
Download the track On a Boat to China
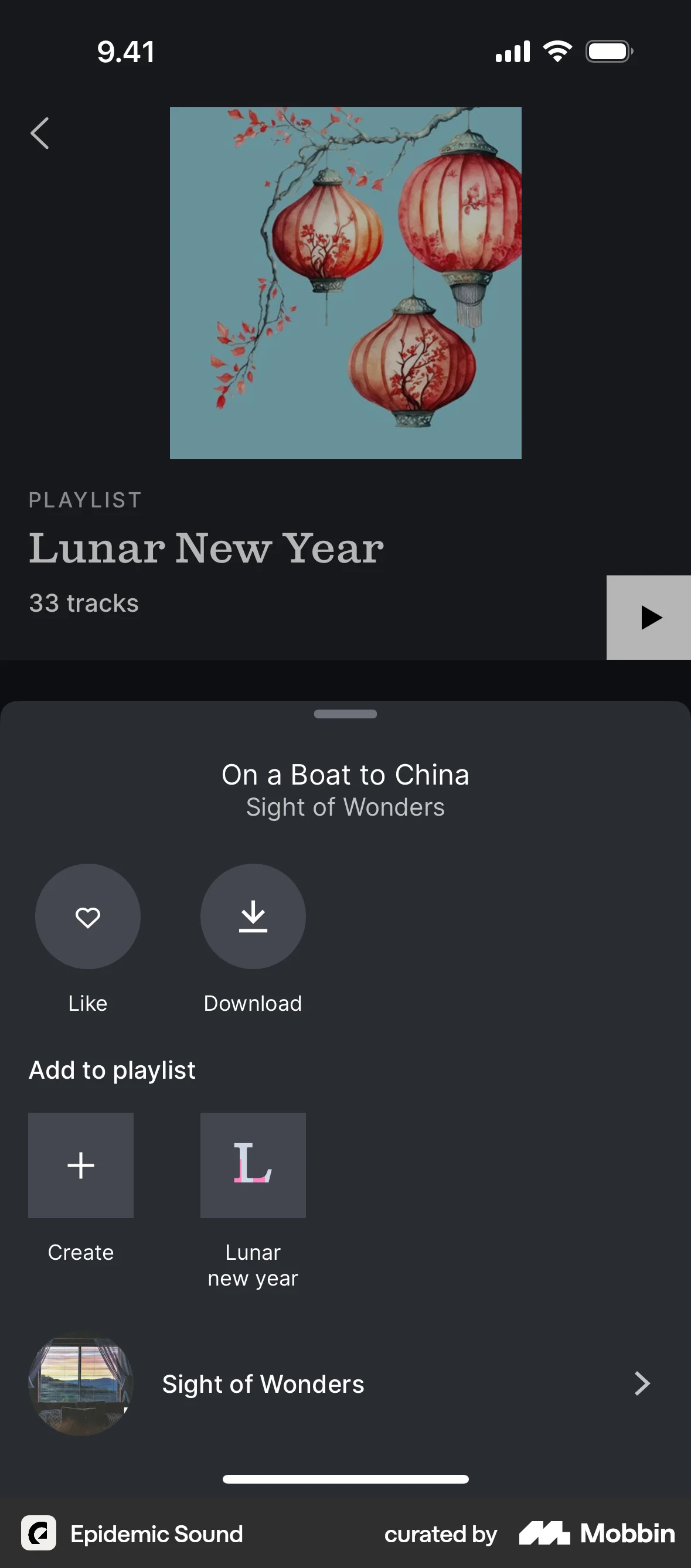click(253, 916)
